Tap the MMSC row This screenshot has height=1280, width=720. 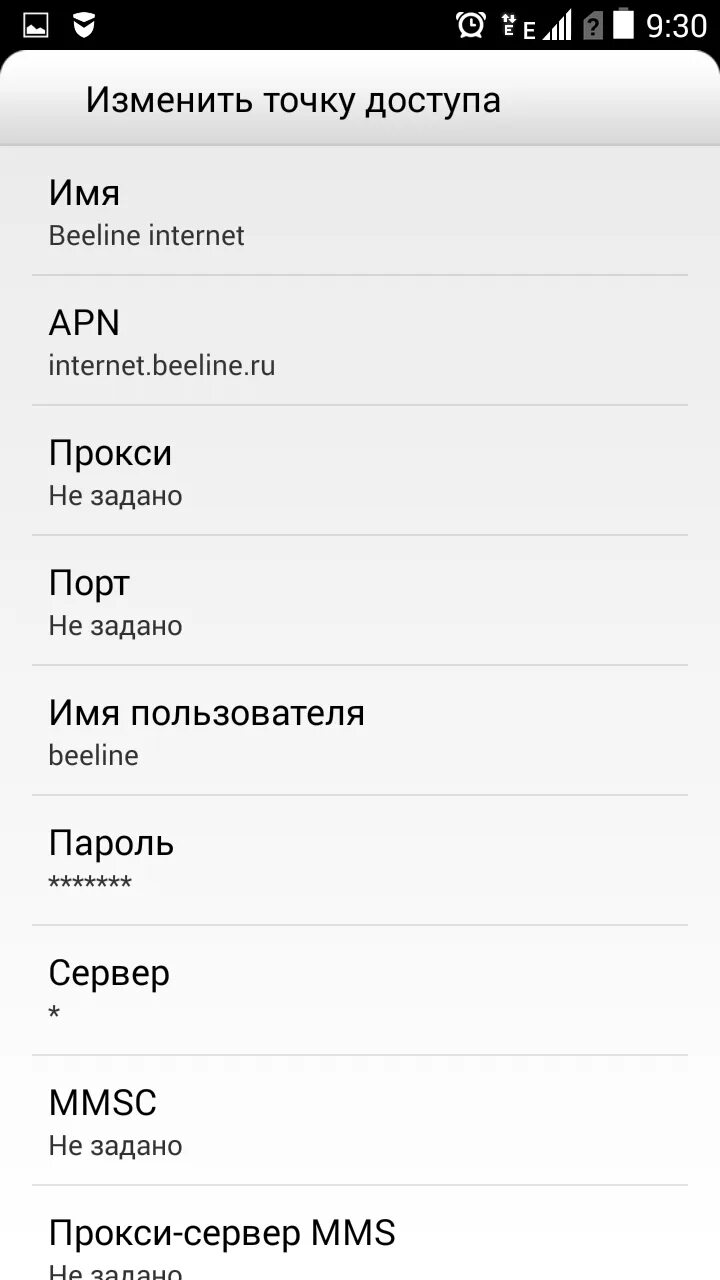[360, 1121]
